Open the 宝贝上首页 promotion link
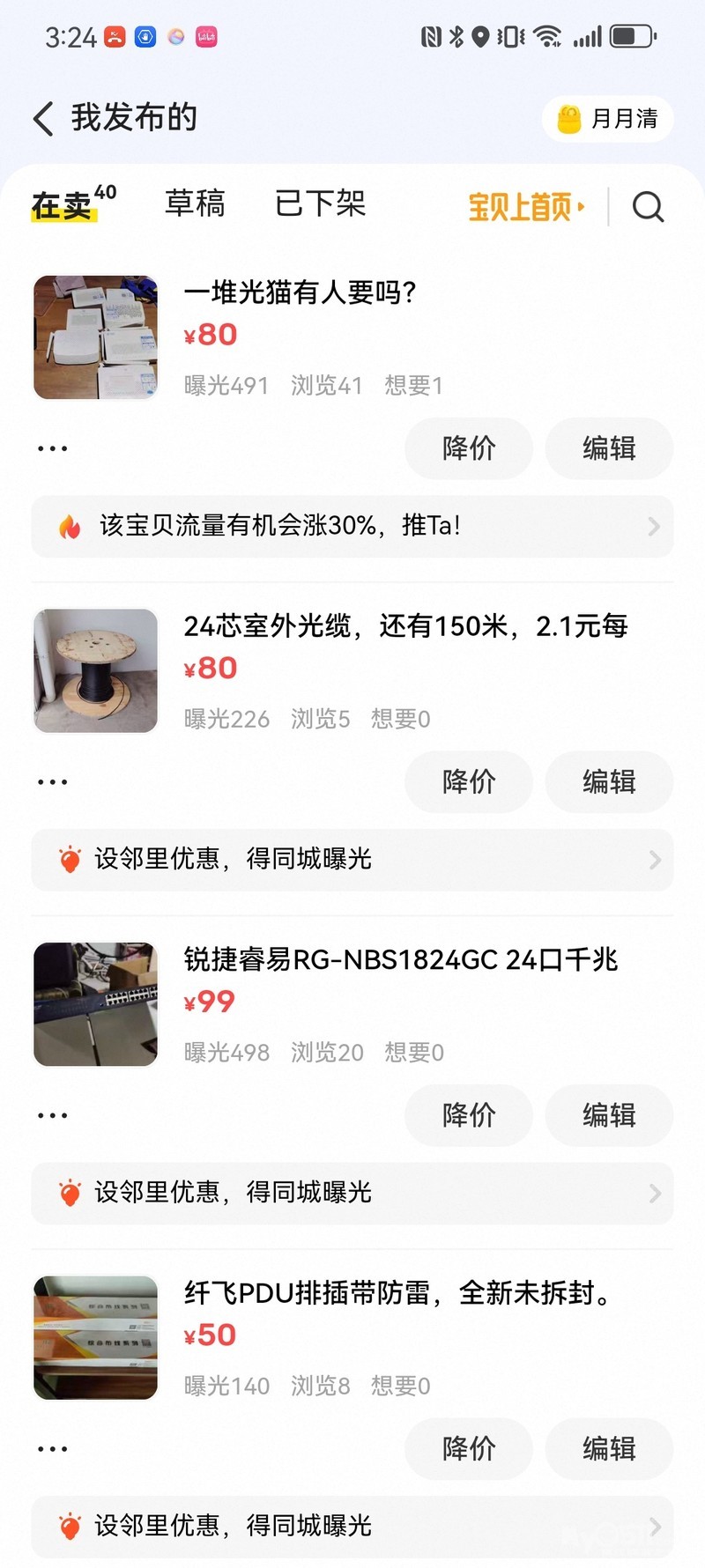The width and height of the screenshot is (705, 1568). (x=526, y=207)
